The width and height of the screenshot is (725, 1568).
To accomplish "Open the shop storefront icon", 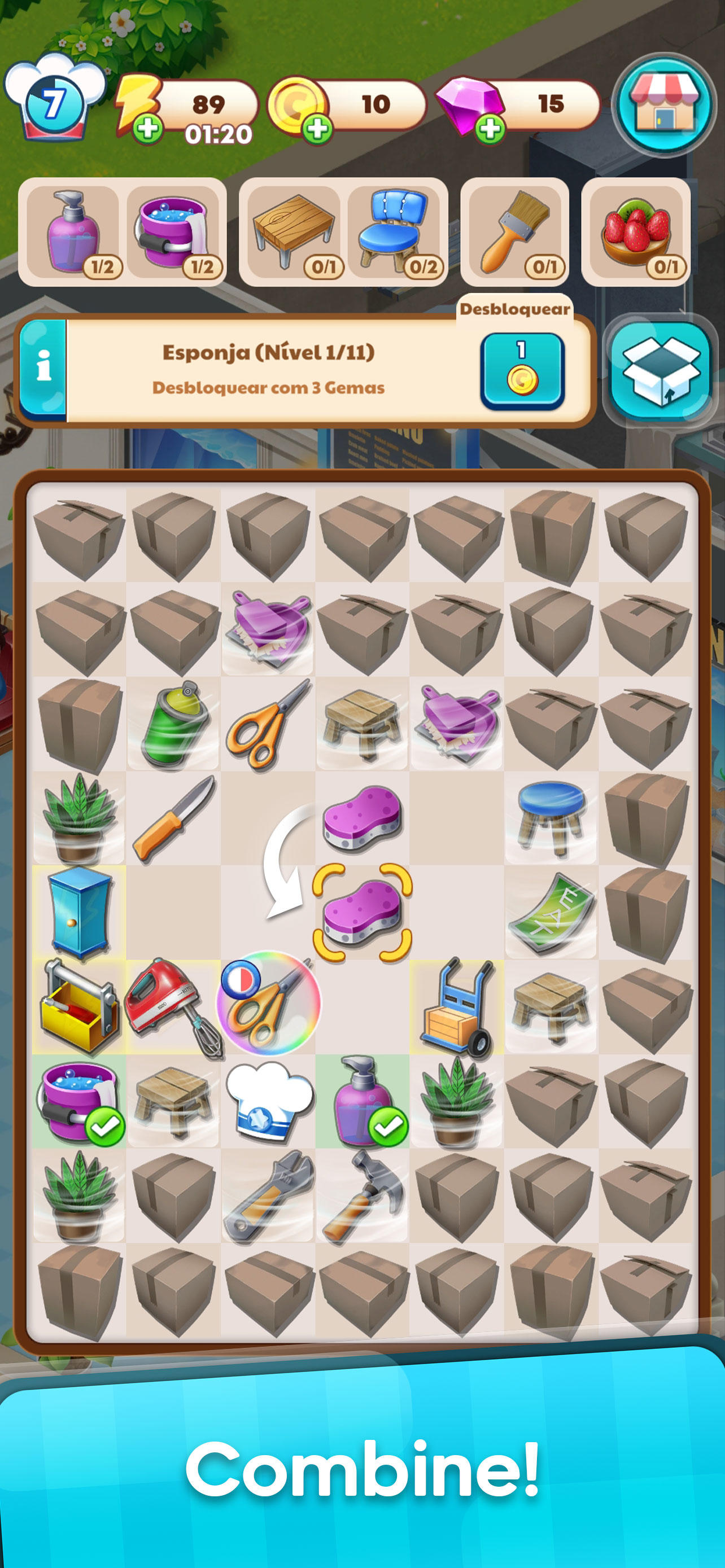I will click(663, 104).
